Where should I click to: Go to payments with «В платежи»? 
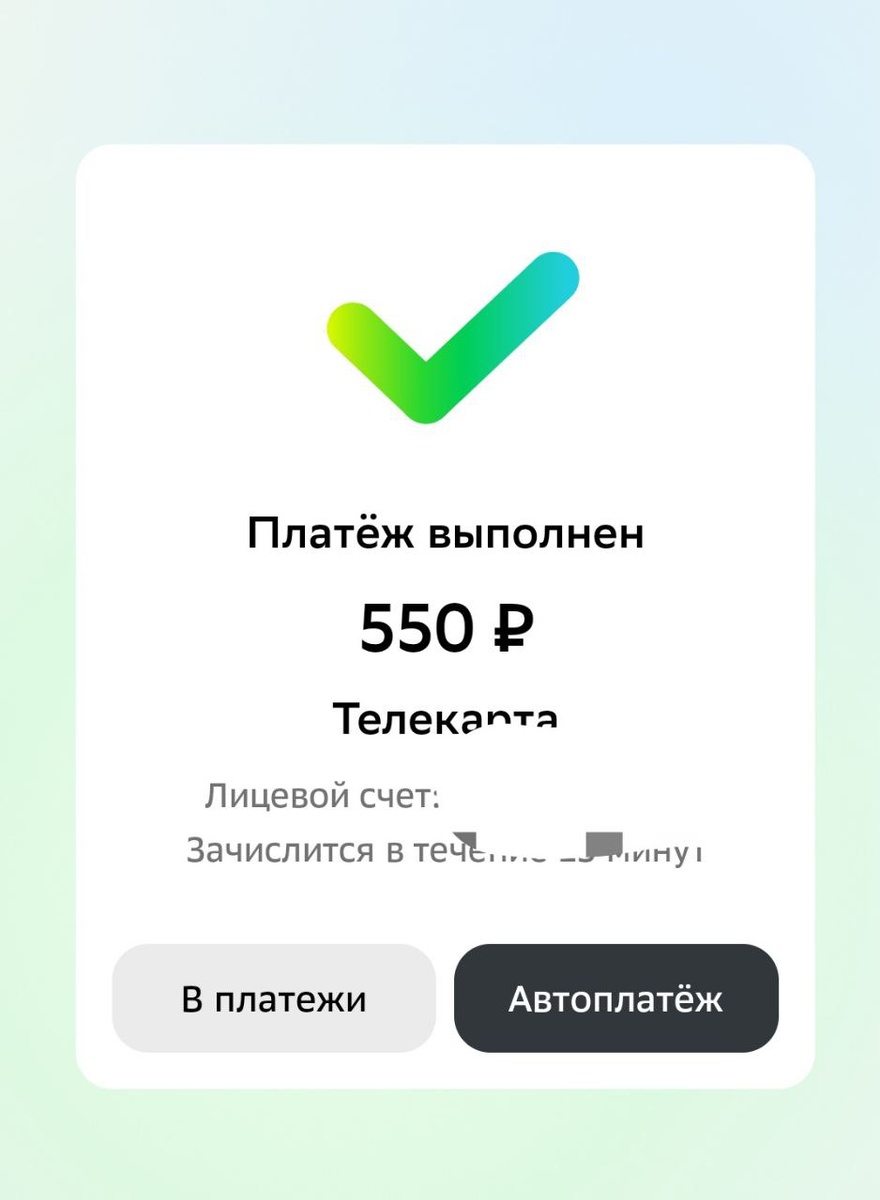(274, 999)
